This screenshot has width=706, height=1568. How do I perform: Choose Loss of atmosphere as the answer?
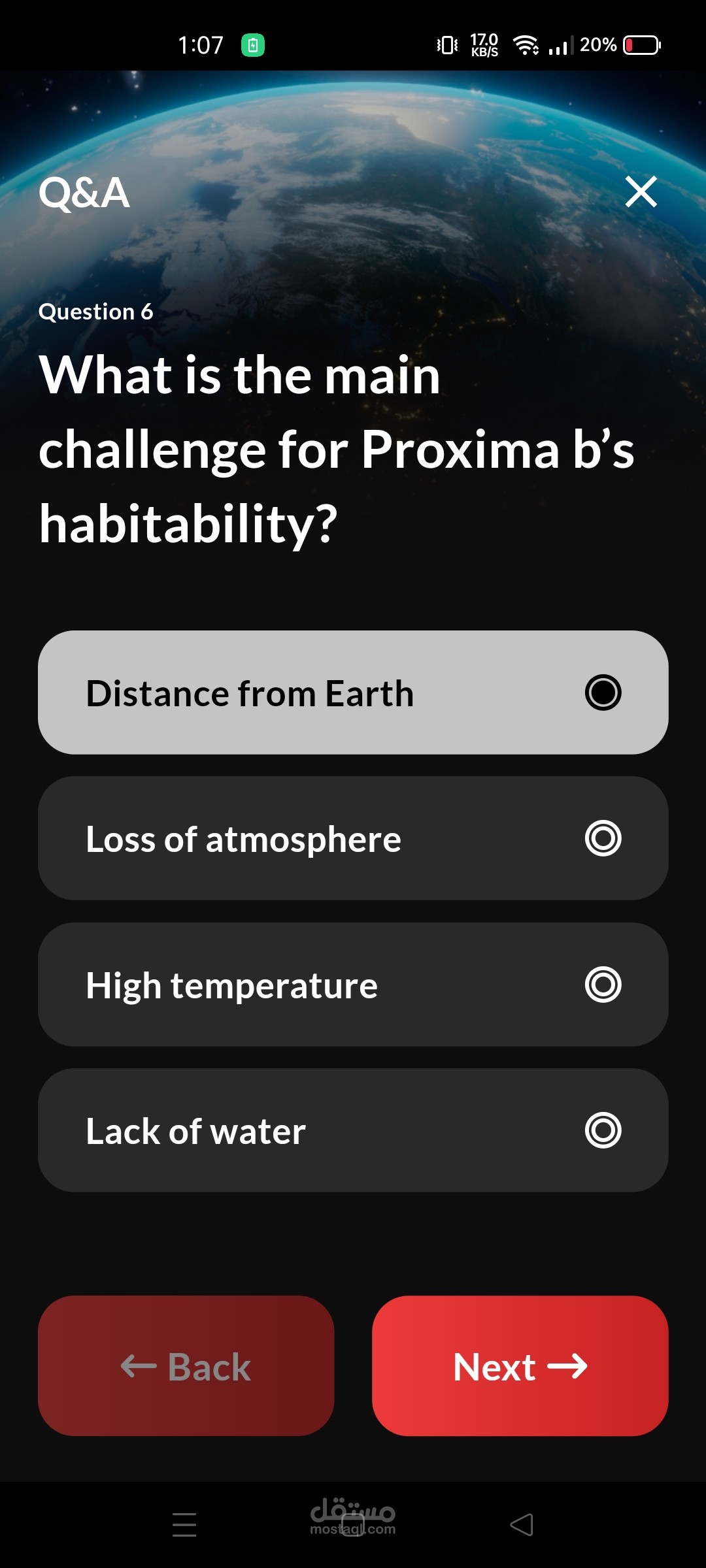point(353,838)
